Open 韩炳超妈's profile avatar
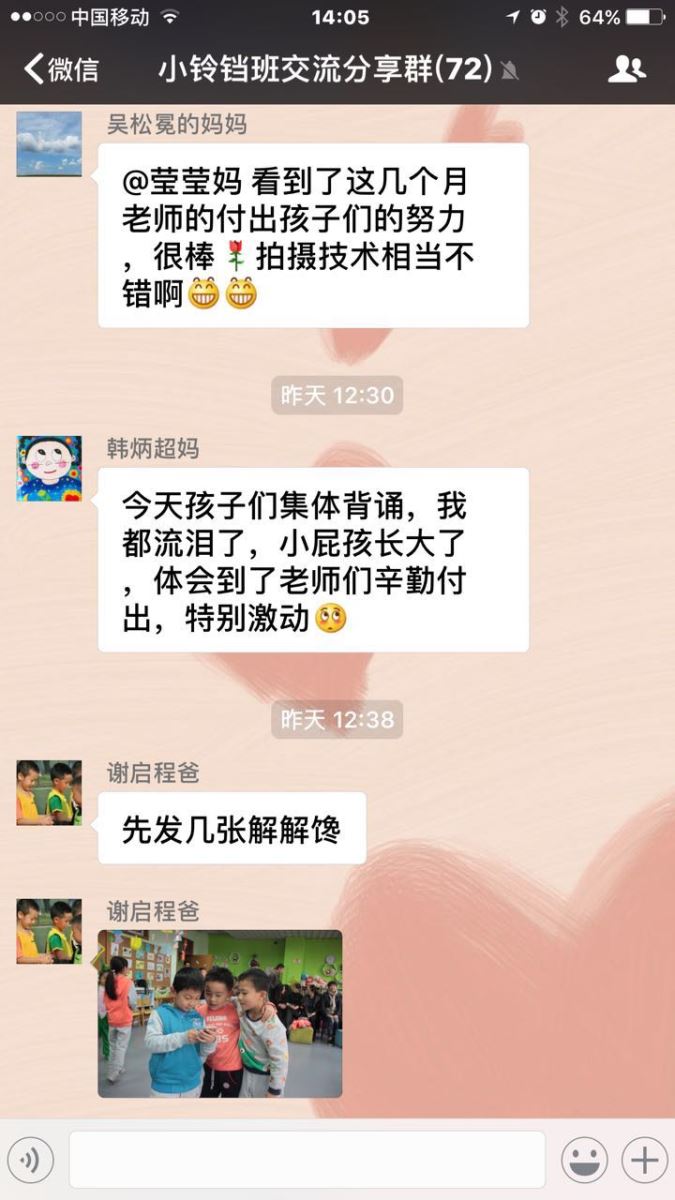675x1200 pixels. [49, 468]
